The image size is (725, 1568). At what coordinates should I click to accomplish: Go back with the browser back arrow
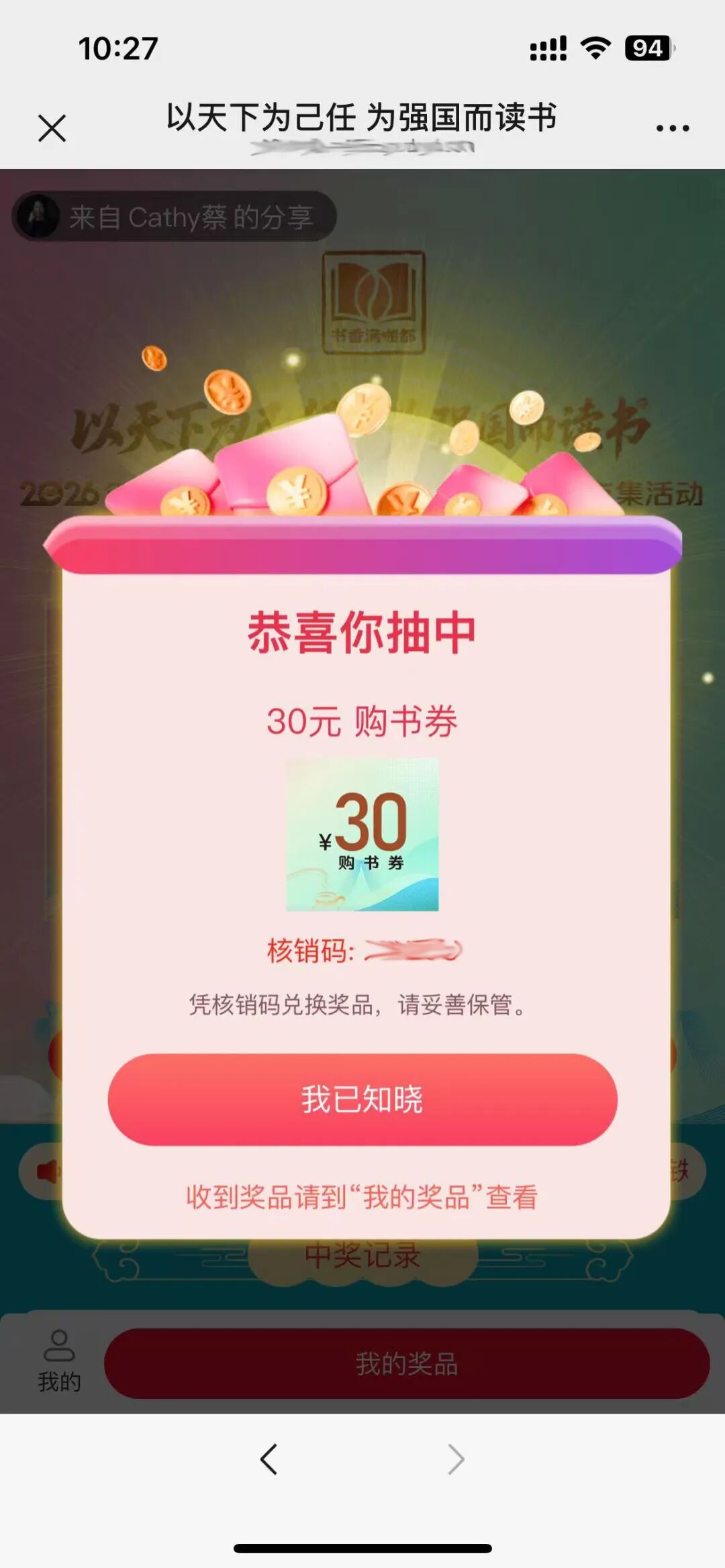tap(269, 1459)
